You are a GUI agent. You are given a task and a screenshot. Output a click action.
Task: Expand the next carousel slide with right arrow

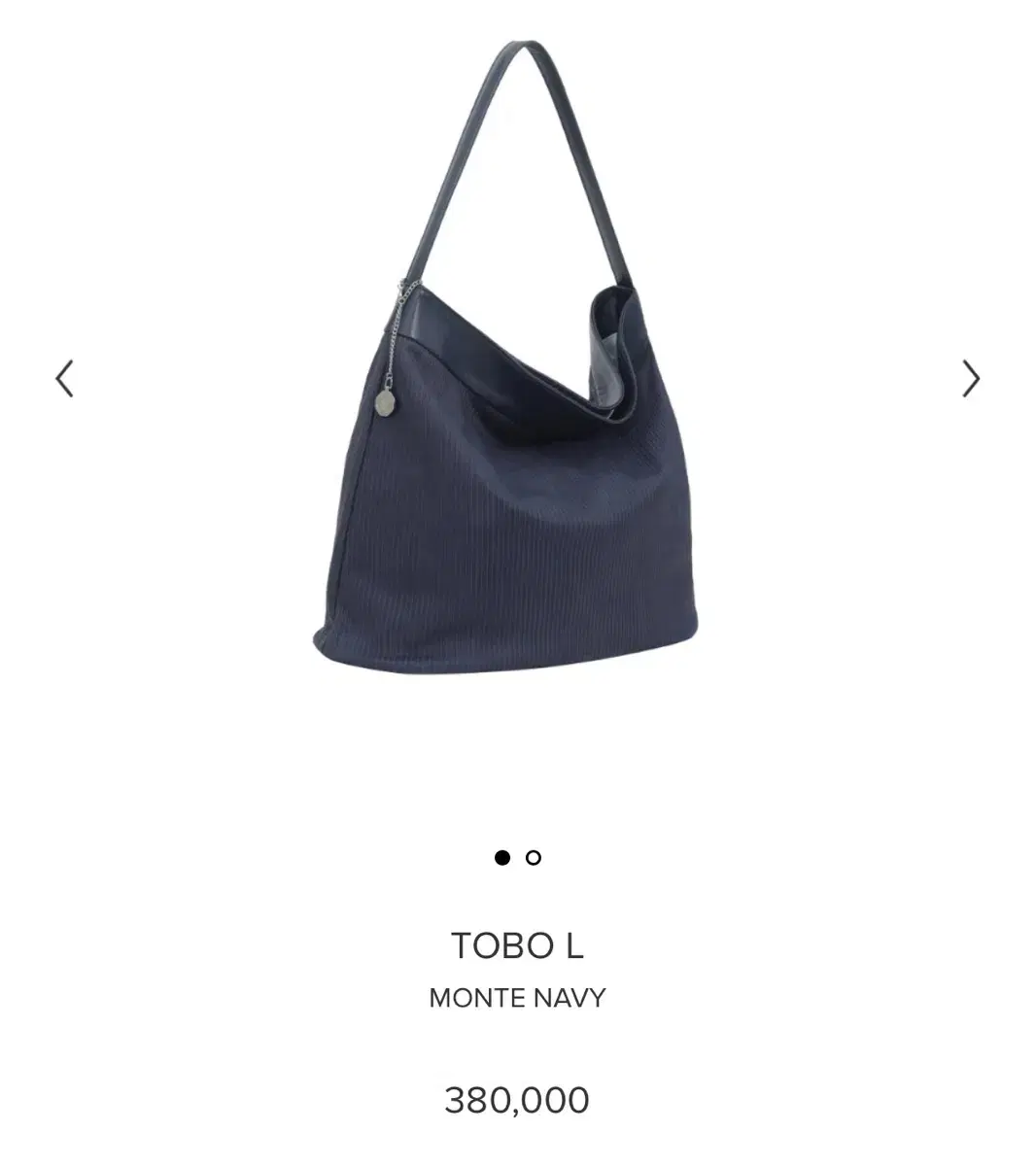(970, 377)
